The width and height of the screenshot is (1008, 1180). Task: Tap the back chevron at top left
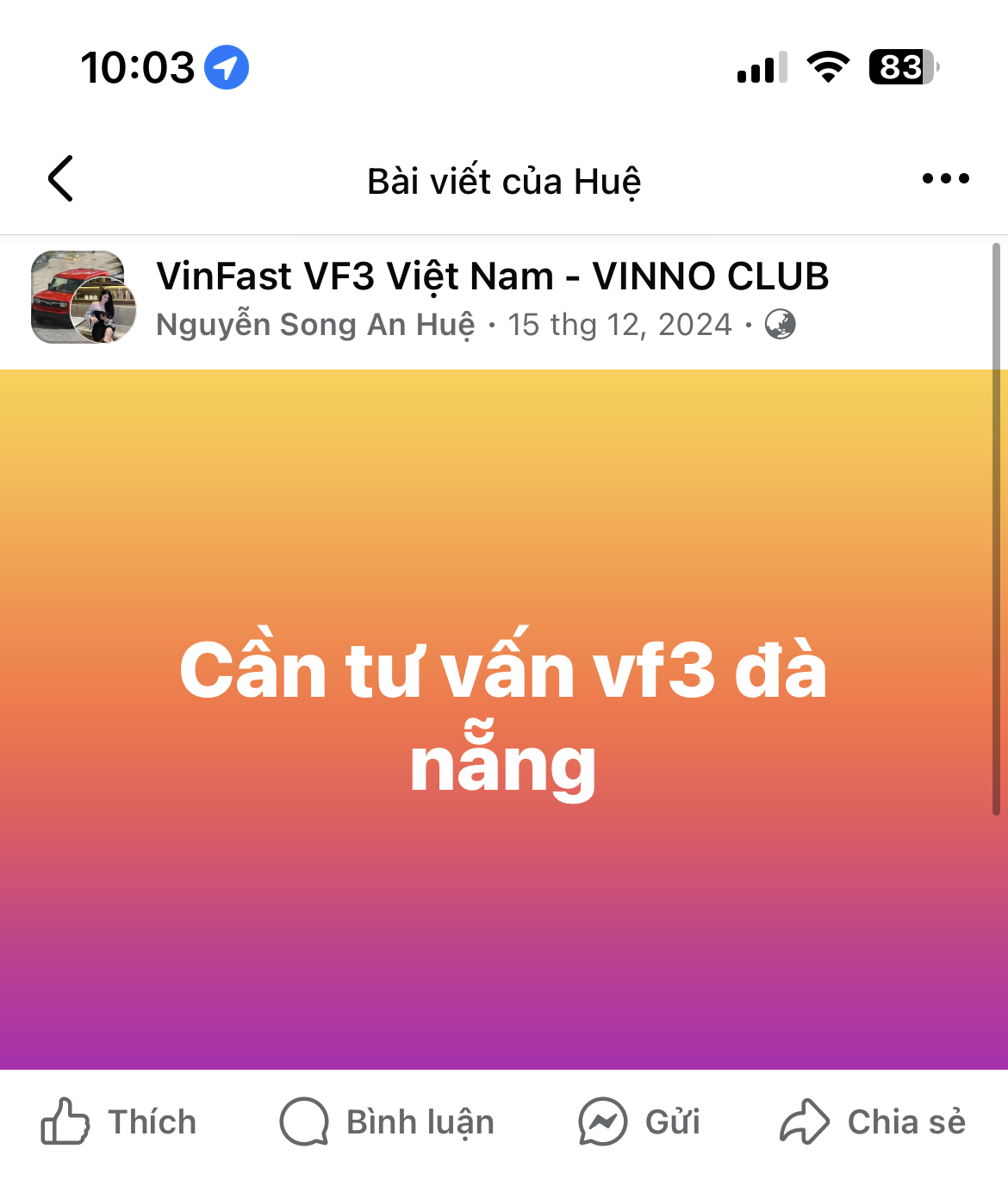[x=58, y=179]
